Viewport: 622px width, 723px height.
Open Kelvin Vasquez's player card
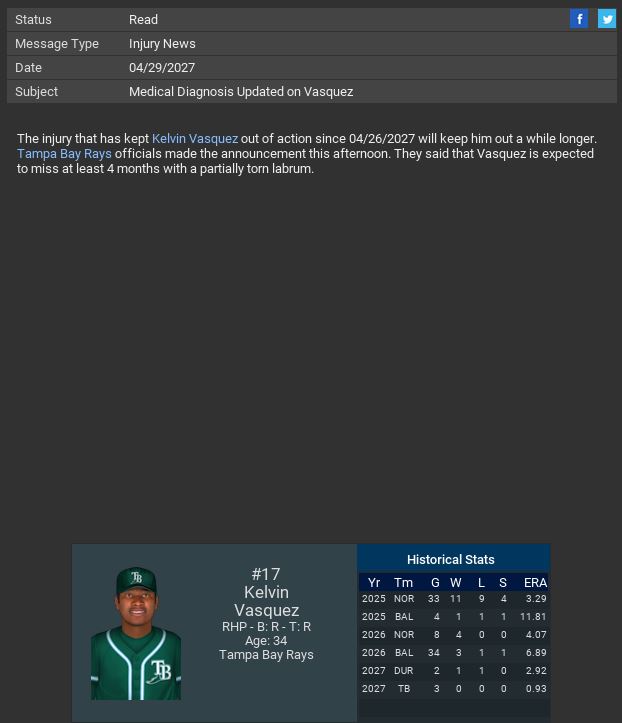point(136,634)
